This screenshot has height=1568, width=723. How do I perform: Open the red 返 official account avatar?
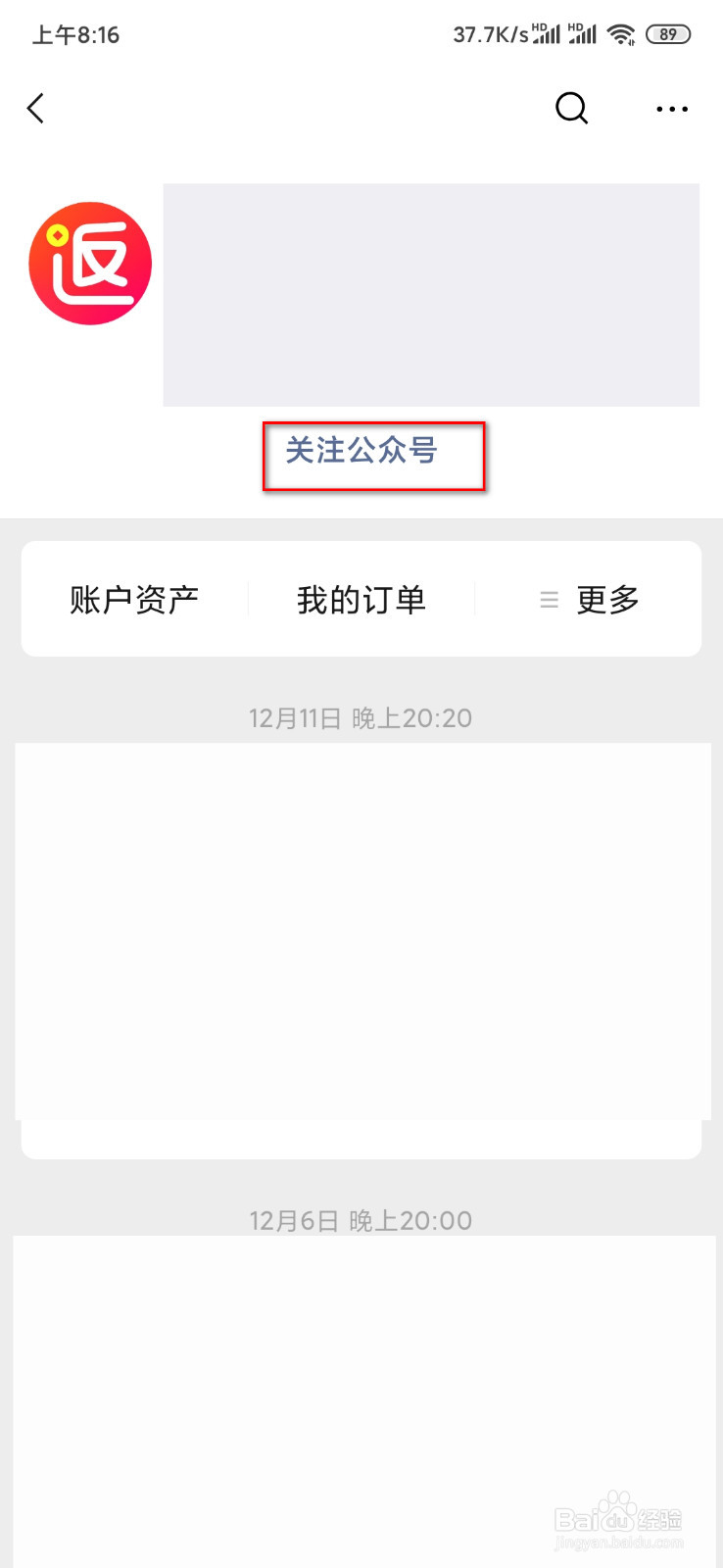click(x=90, y=263)
